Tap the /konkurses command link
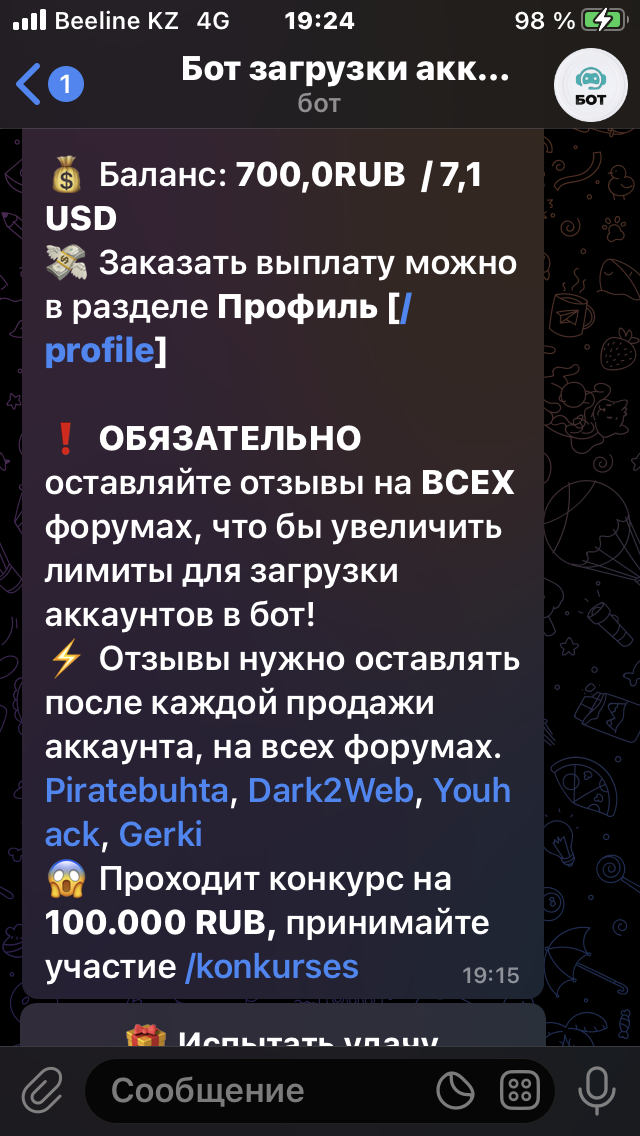This screenshot has width=640, height=1136. (x=272, y=966)
